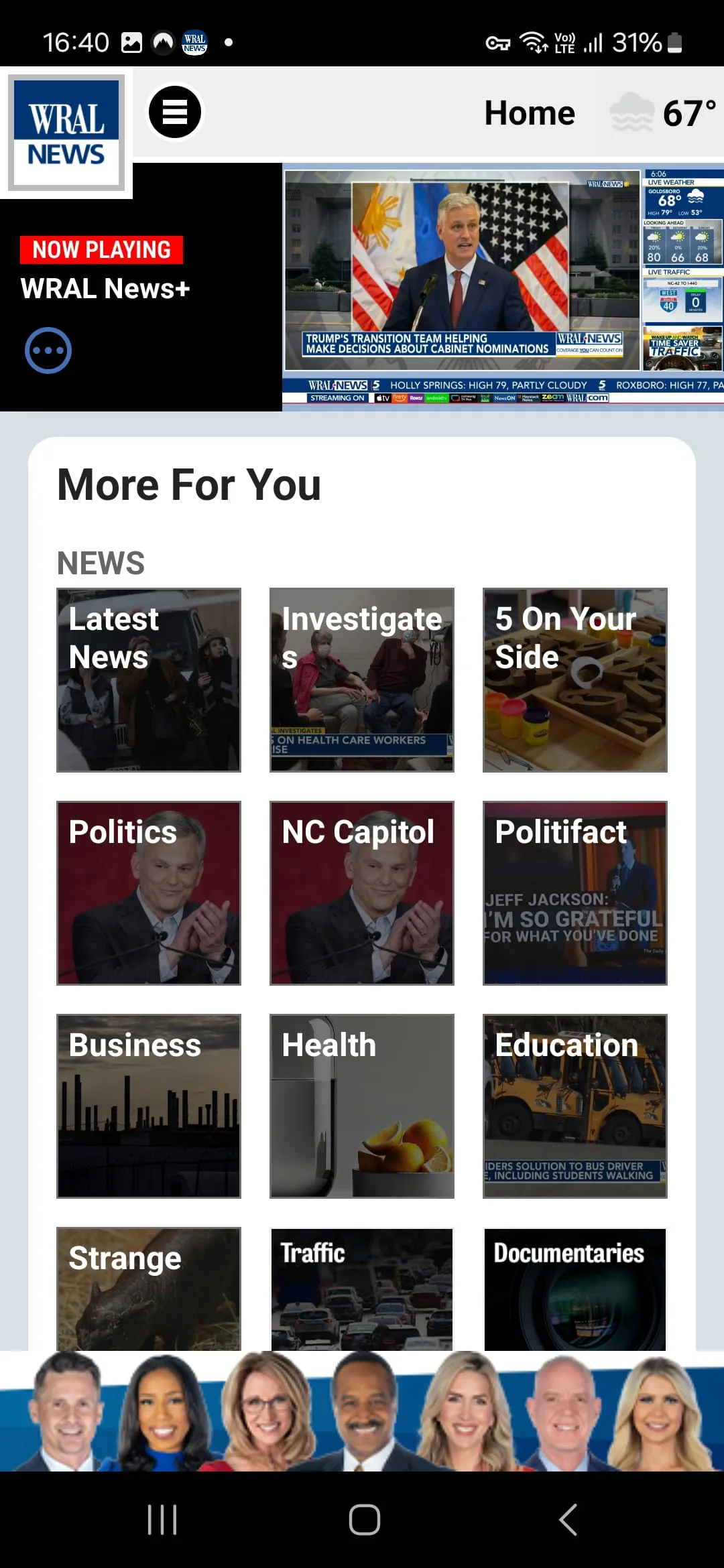The height and width of the screenshot is (1568, 724).
Task: Open weather via the cloud icon beside 67°
Action: pos(631,111)
